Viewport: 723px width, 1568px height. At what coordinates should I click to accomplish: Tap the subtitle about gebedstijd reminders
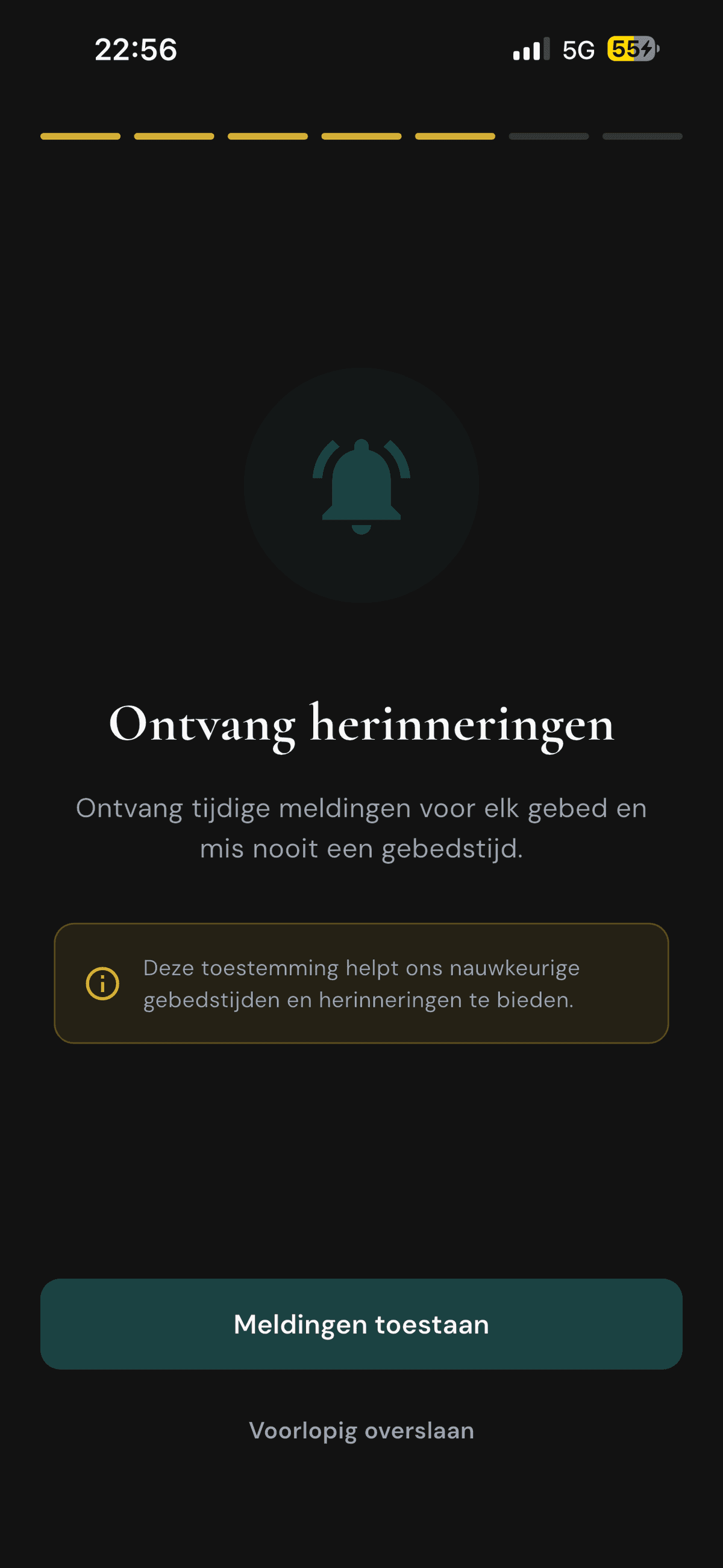[361, 827]
